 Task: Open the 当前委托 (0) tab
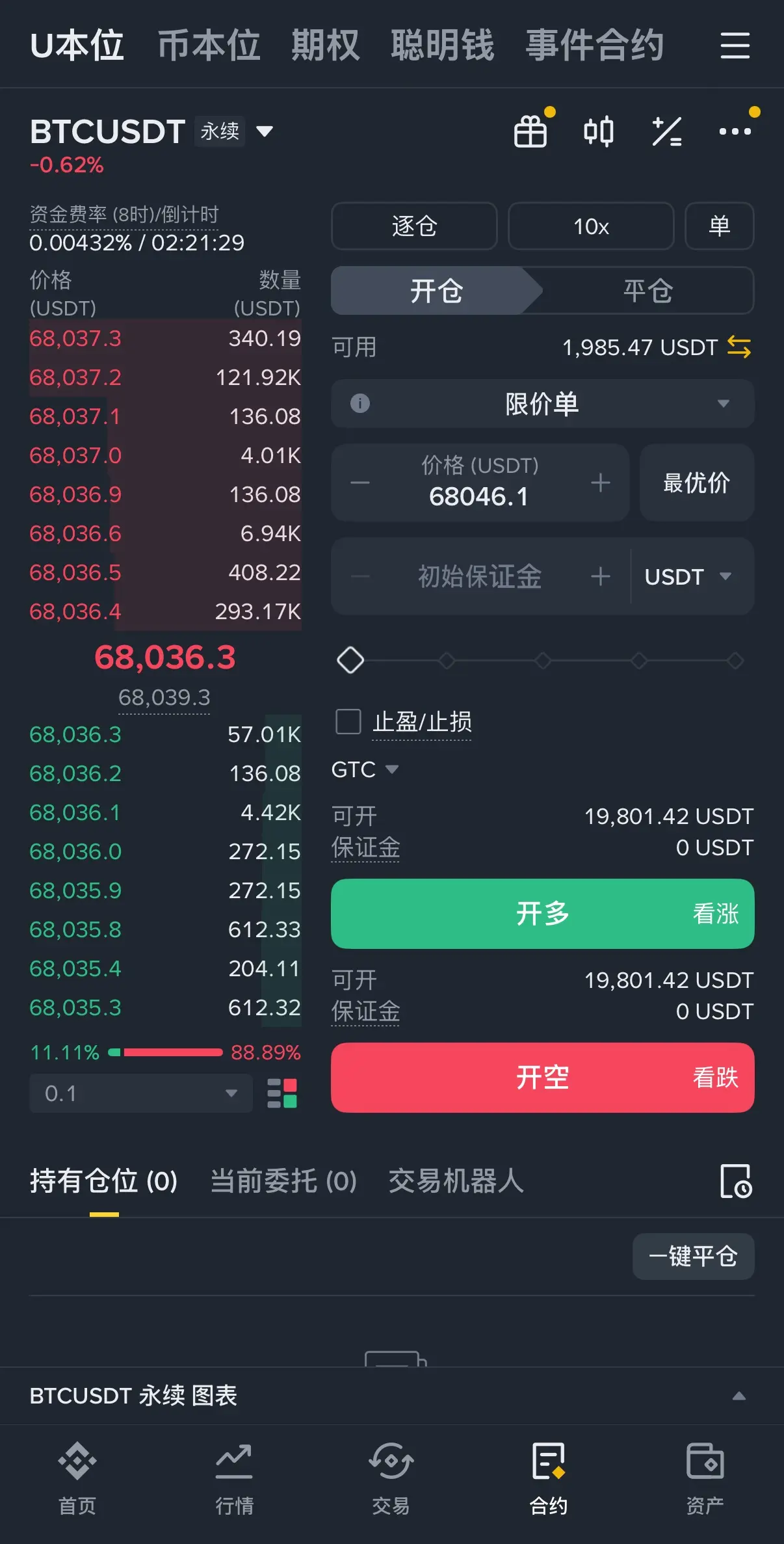point(283,1182)
